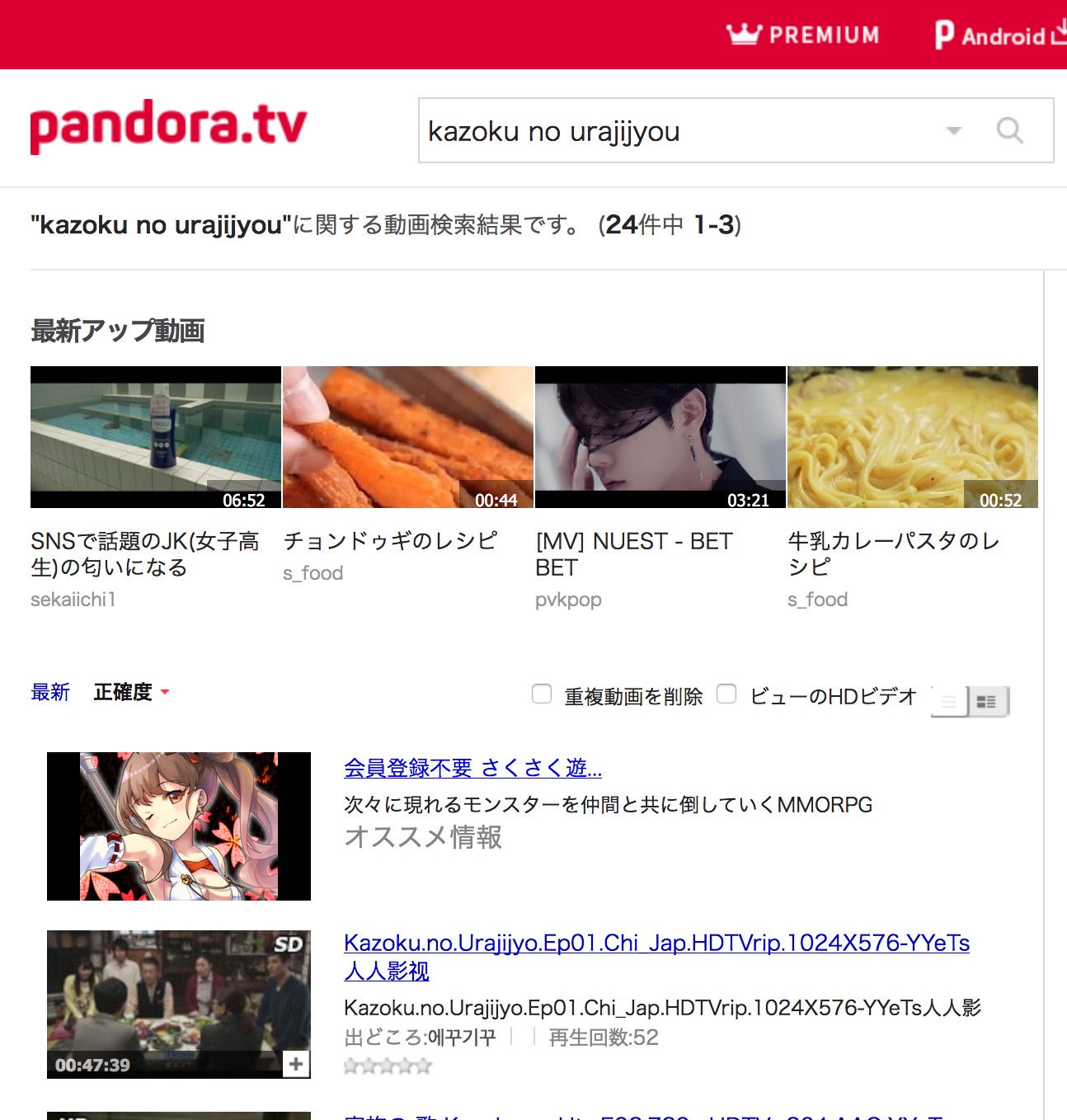Viewport: 1067px width, 1120px height.
Task: Play the [MV] NUEST - BET BET video
Action: point(660,437)
